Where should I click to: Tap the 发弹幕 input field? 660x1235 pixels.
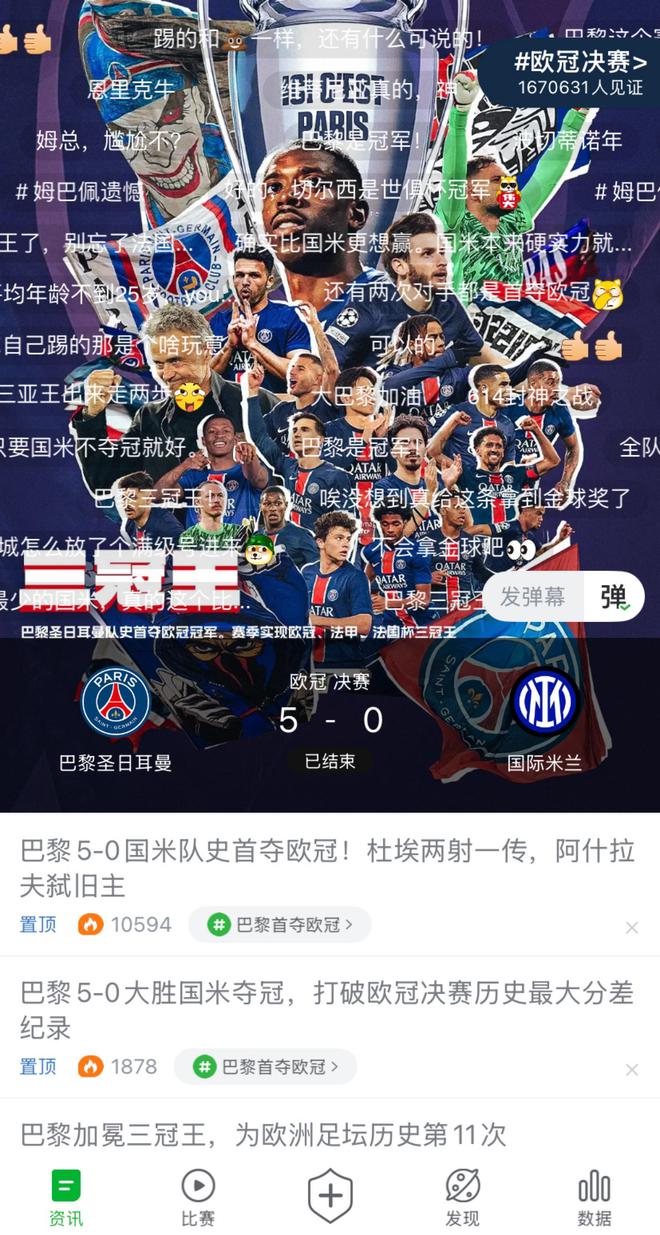tap(533, 597)
